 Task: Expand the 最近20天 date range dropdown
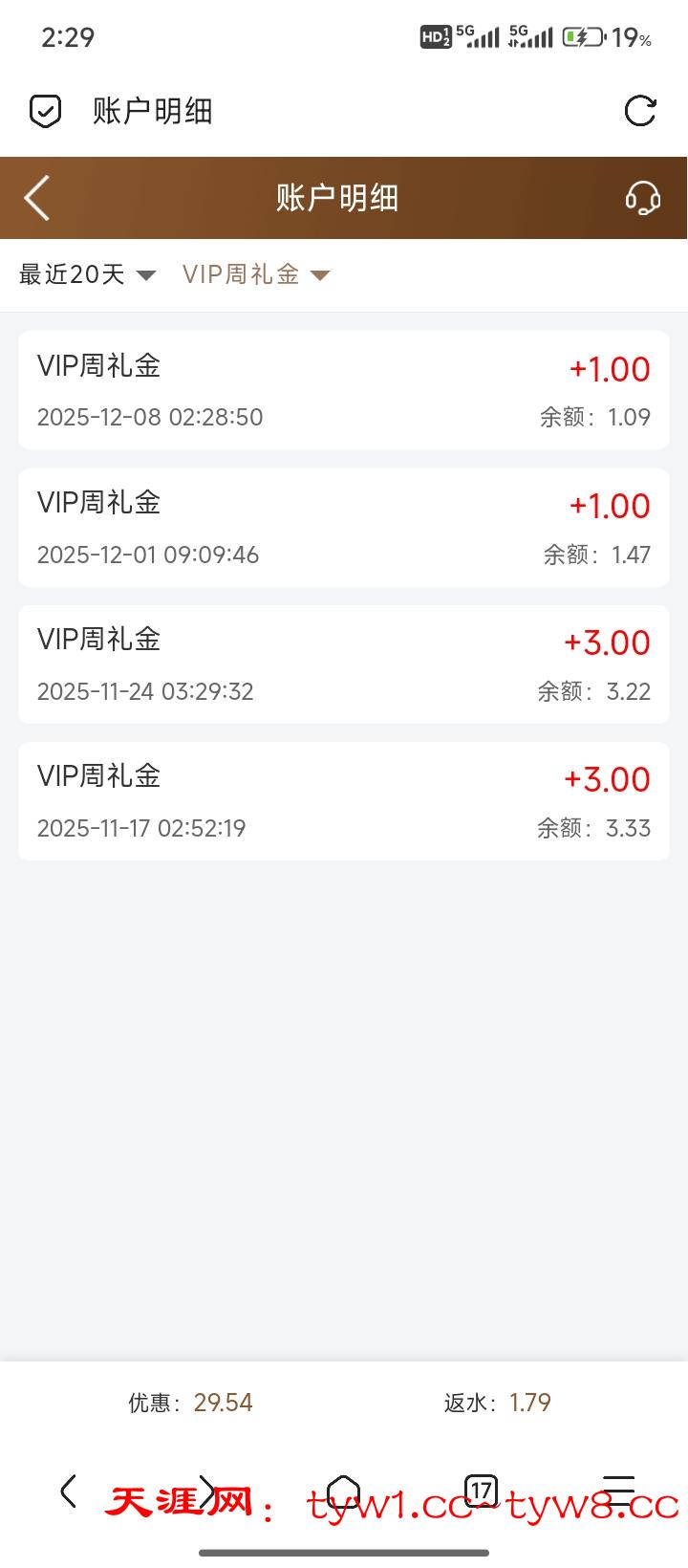[87, 275]
